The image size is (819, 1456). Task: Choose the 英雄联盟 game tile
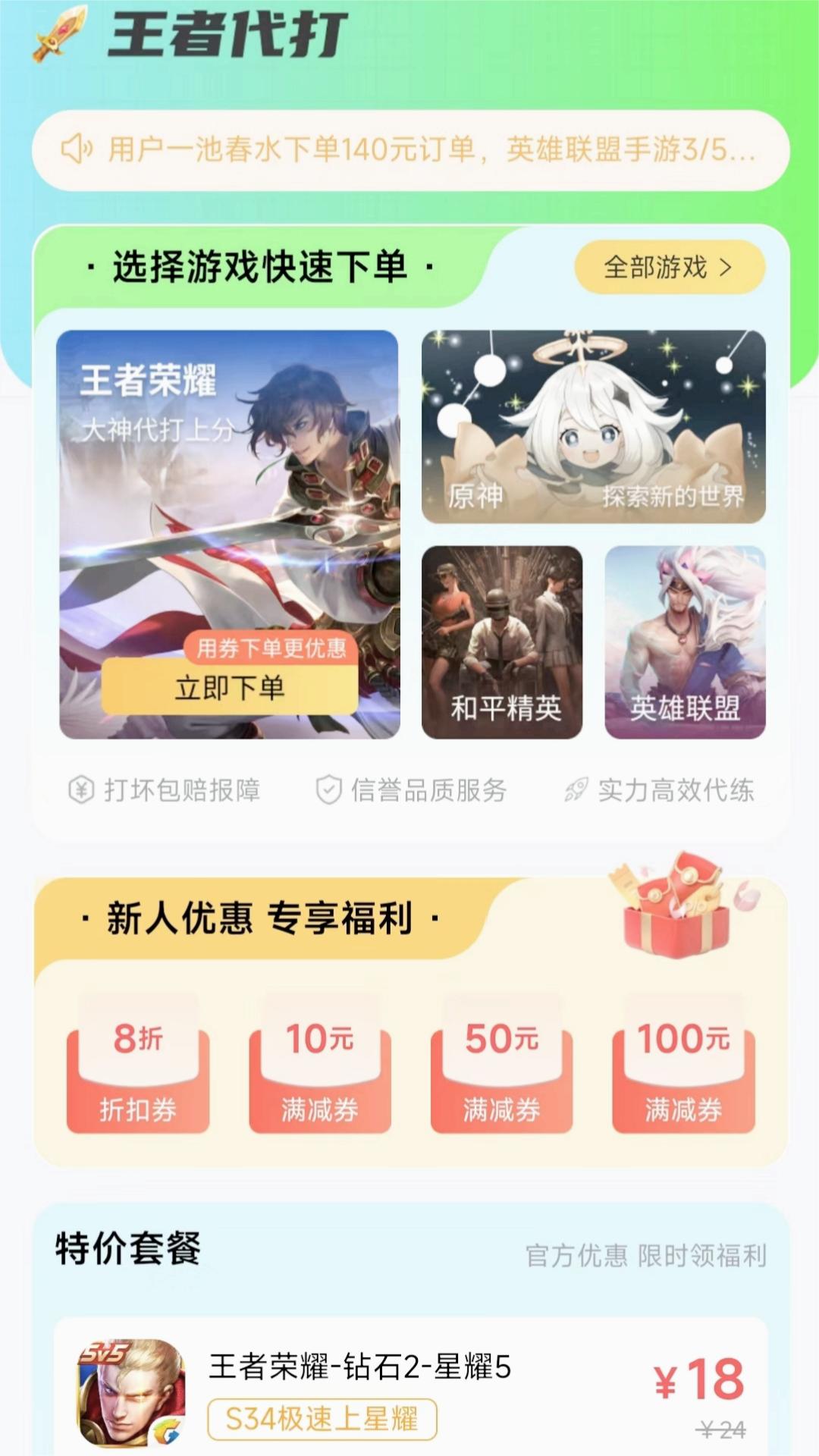click(x=685, y=642)
